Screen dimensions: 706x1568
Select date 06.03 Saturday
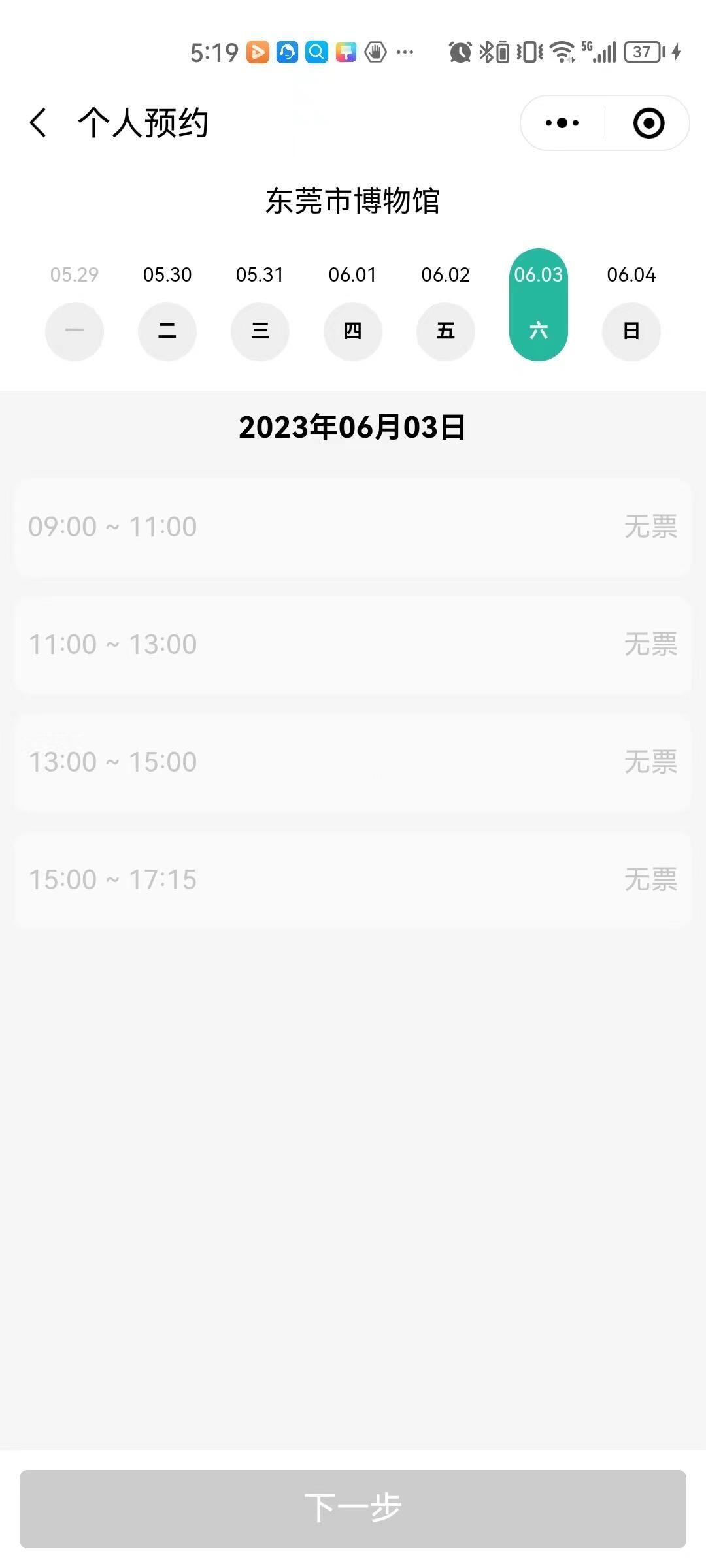tap(539, 304)
